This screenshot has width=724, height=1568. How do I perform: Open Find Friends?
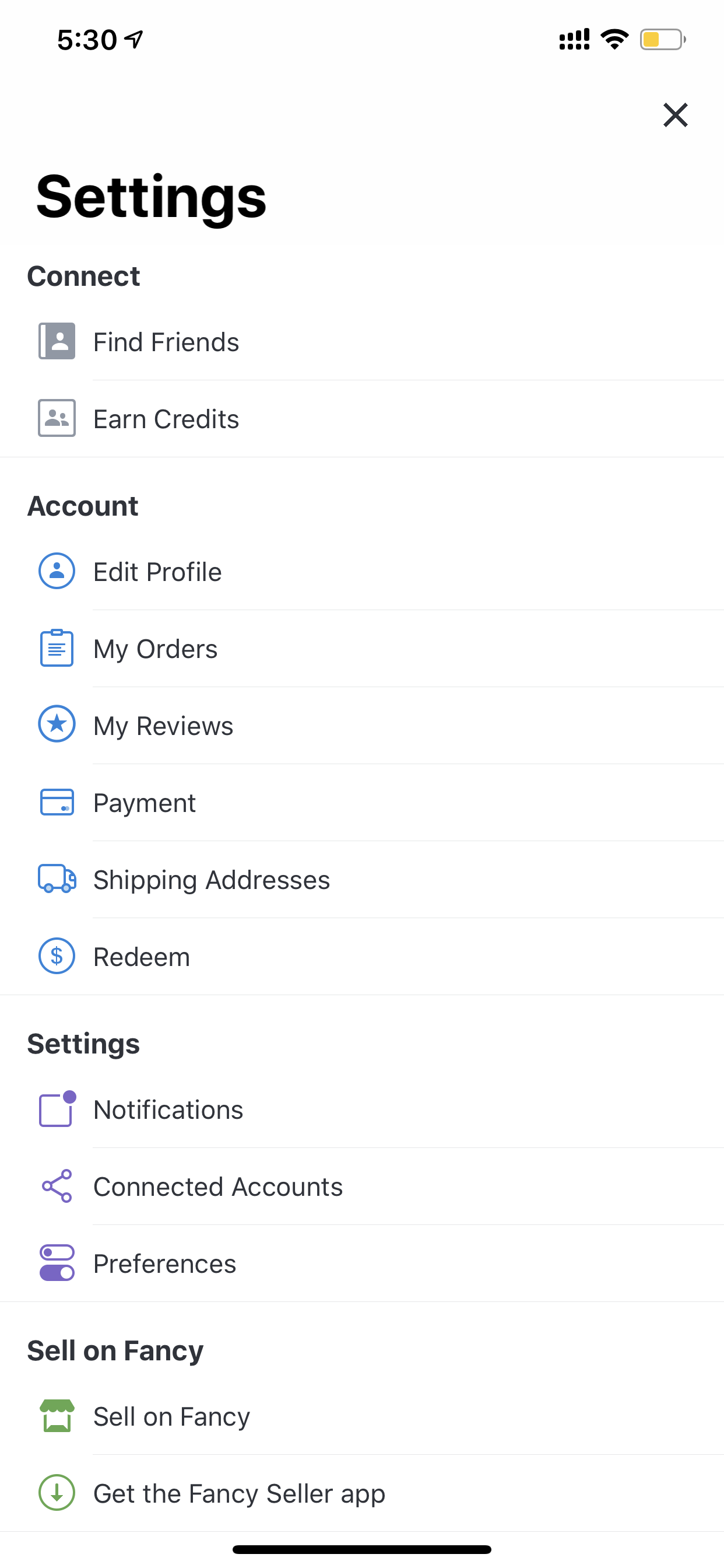pos(362,341)
